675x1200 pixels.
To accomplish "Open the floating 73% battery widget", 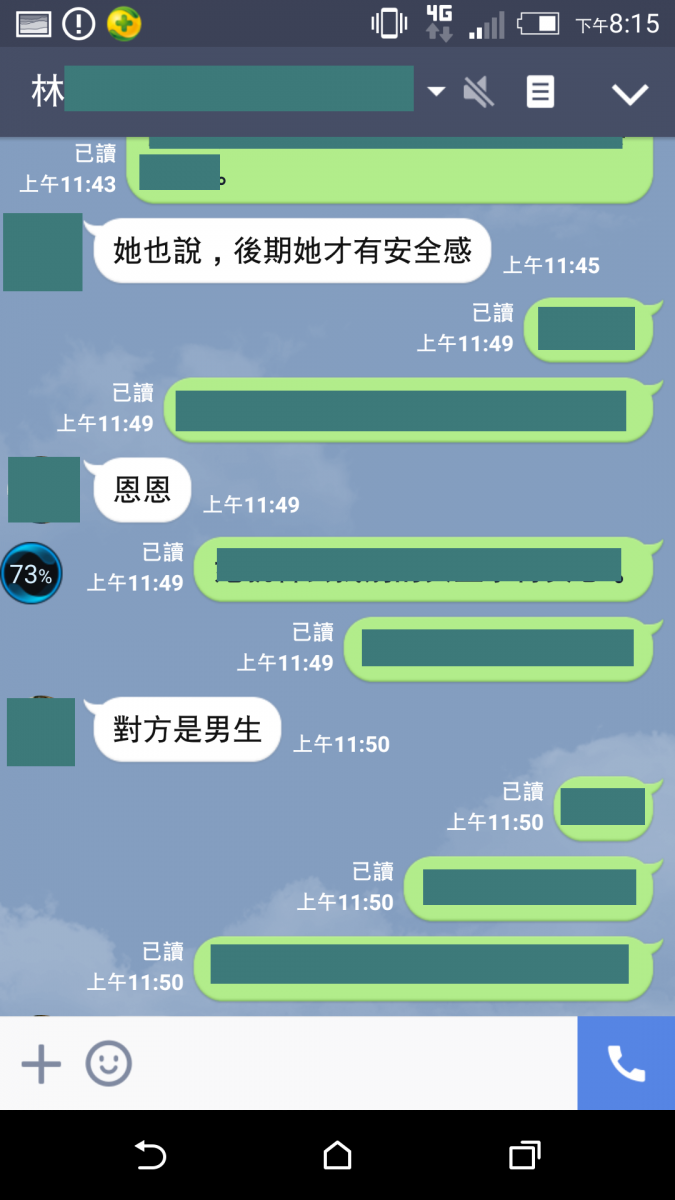I will pyautogui.click(x=31, y=574).
